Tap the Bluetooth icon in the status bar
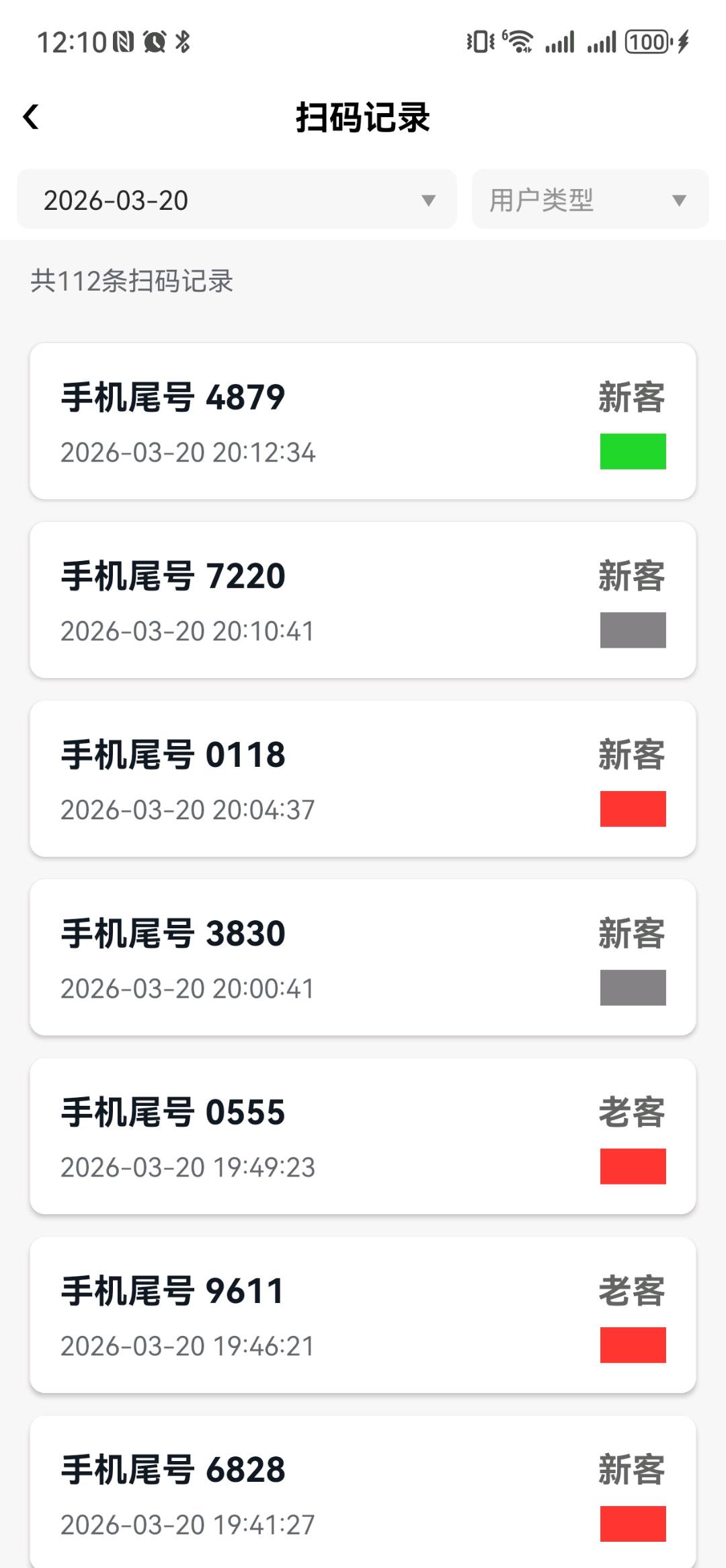This screenshot has height=1568, width=726. coord(182,42)
